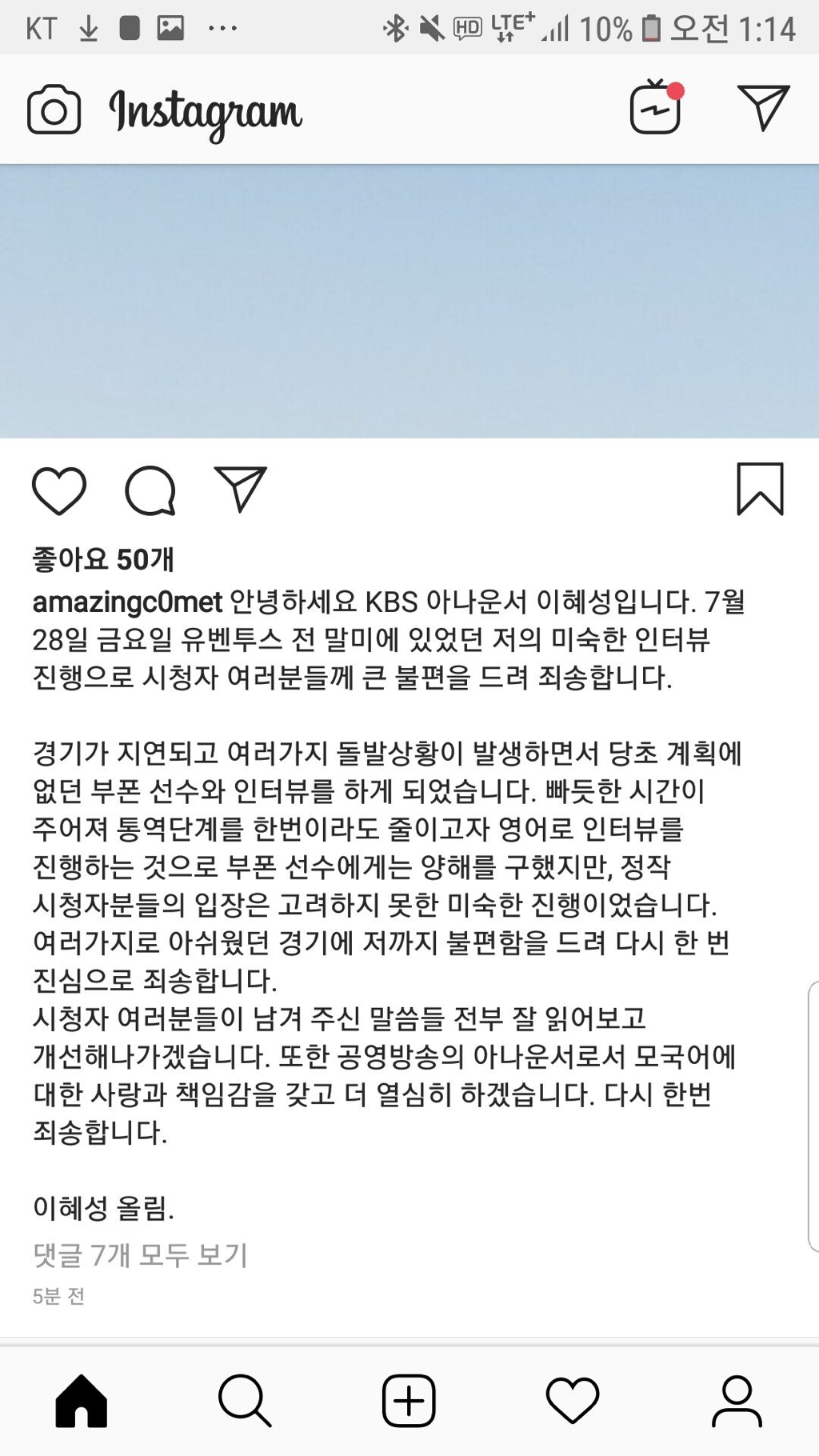The height and width of the screenshot is (1456, 819).
Task: Open Direct messages via paper plane icon
Action: point(764,108)
